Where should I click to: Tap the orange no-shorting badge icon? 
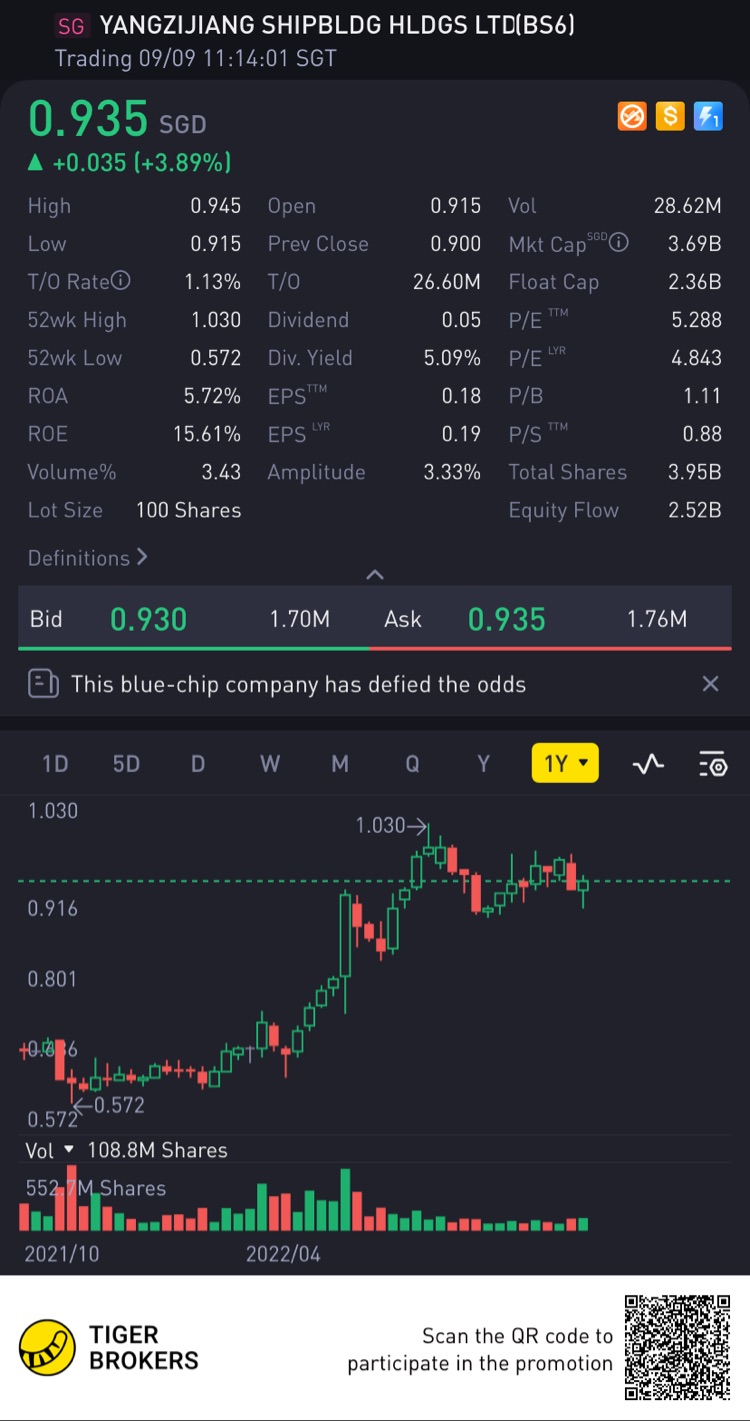(x=632, y=117)
